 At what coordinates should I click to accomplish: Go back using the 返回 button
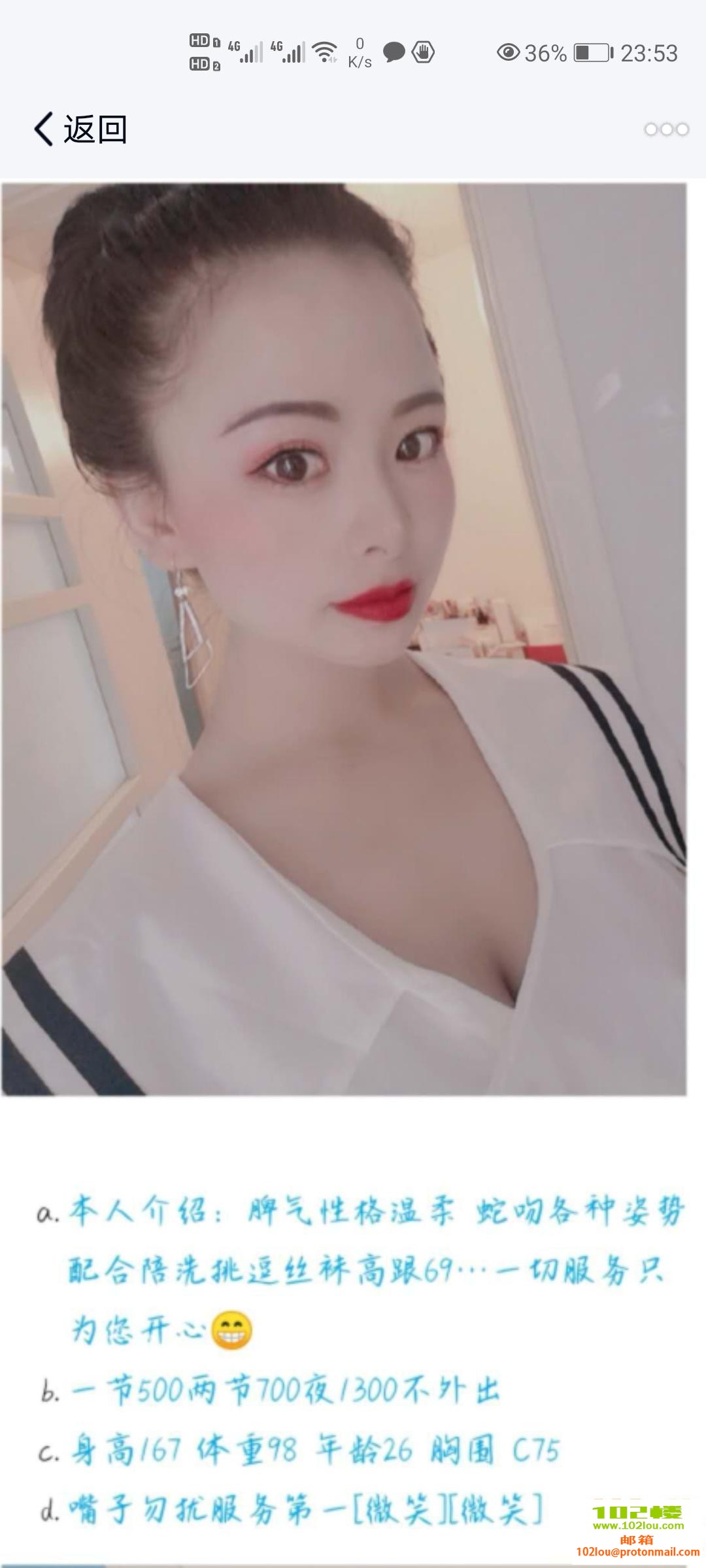[x=81, y=129]
